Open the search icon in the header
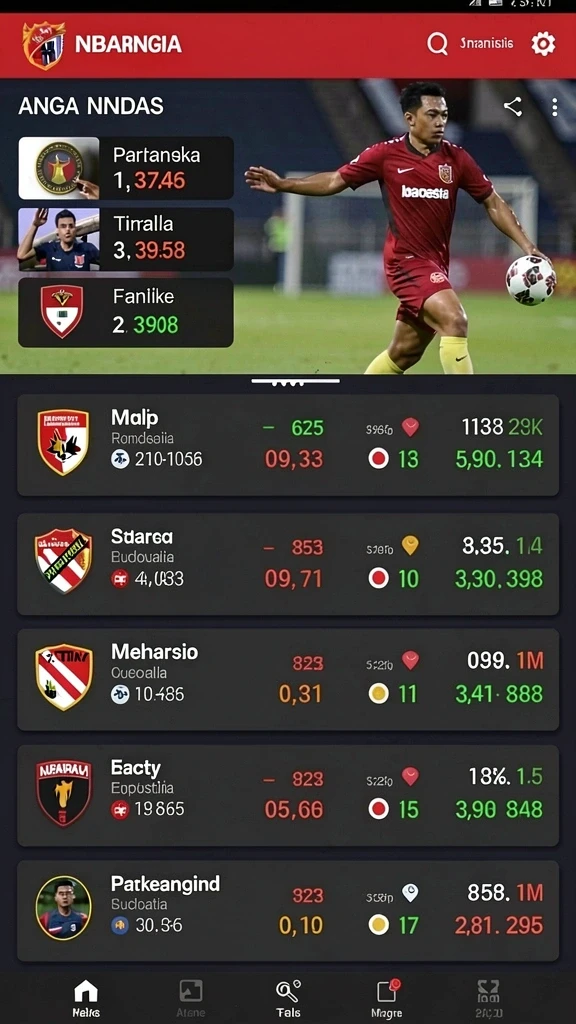The height and width of the screenshot is (1024, 576). coord(438,44)
